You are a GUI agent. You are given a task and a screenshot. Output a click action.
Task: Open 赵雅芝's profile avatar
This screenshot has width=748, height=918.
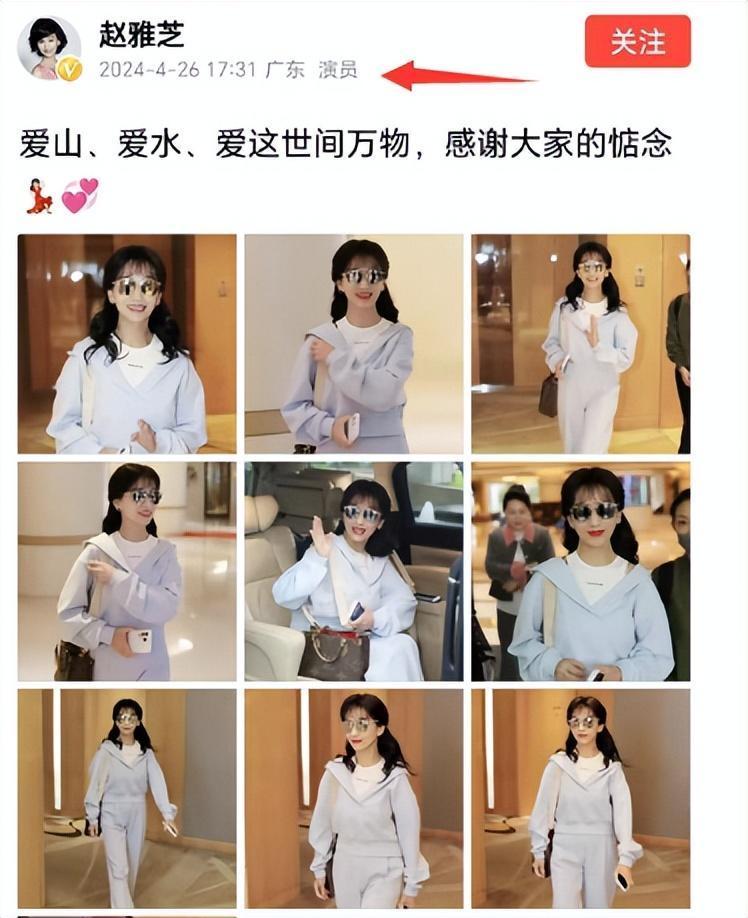[x=49, y=47]
